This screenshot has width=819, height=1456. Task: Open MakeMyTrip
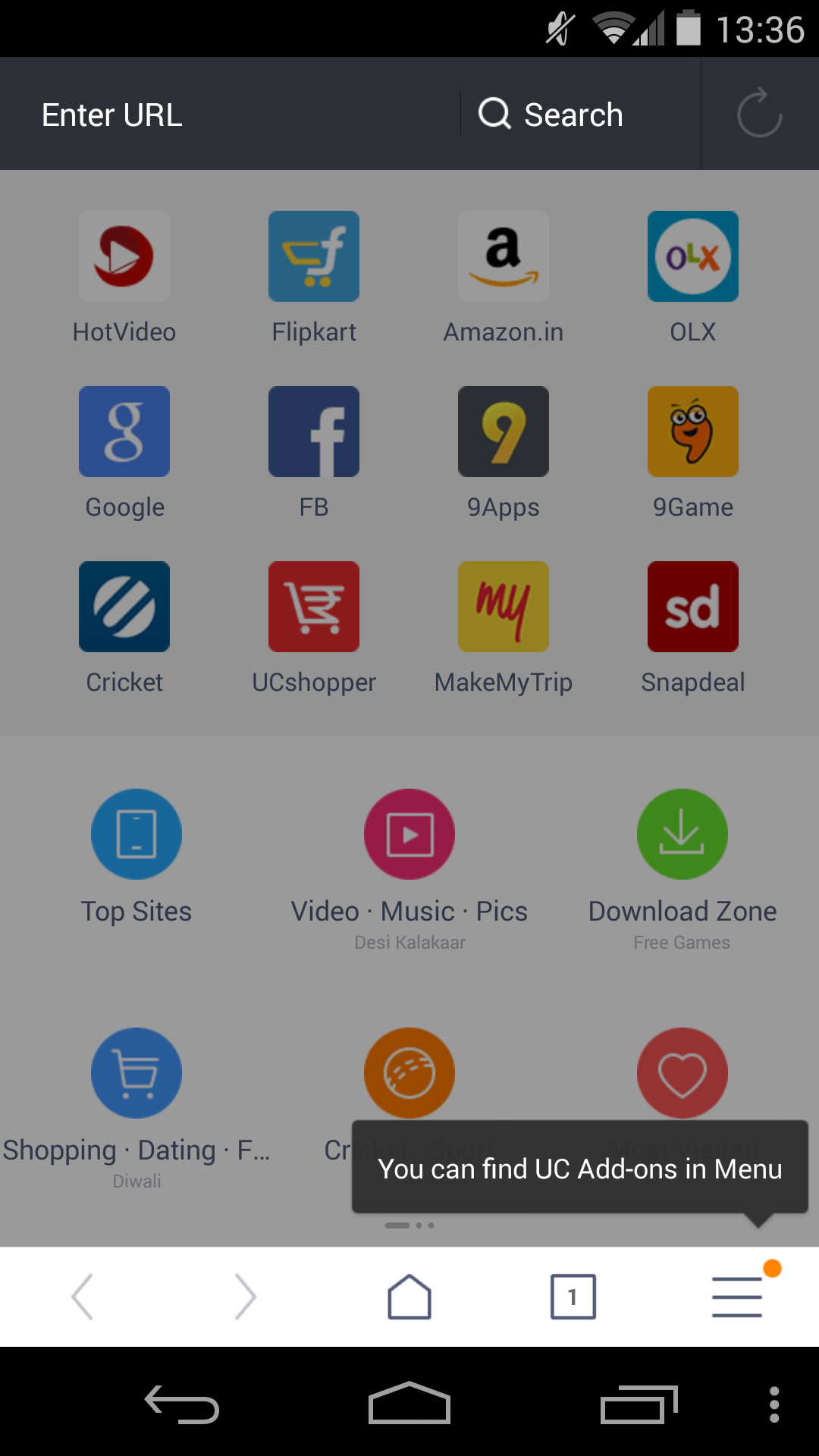[504, 628]
